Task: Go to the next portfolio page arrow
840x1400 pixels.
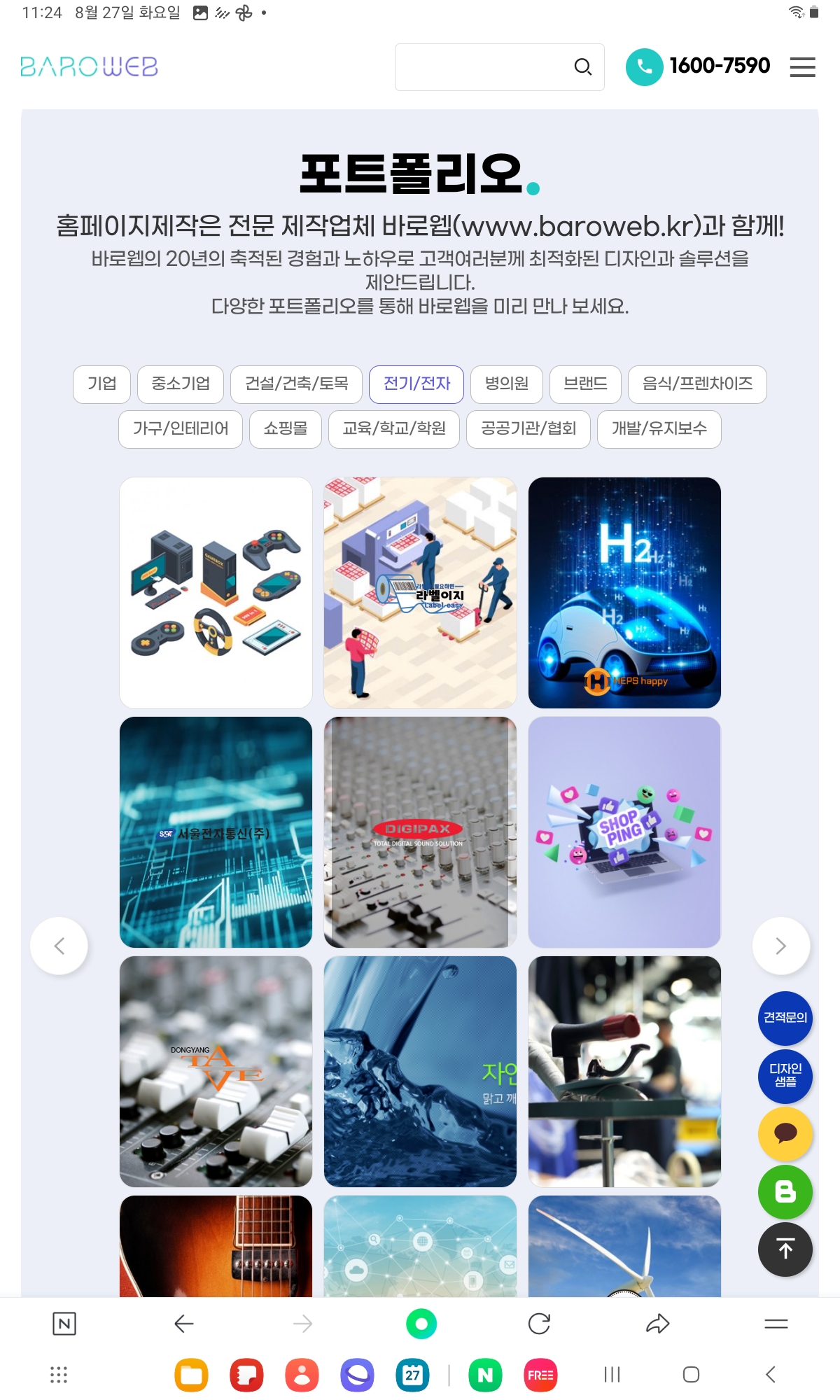Action: 780,946
